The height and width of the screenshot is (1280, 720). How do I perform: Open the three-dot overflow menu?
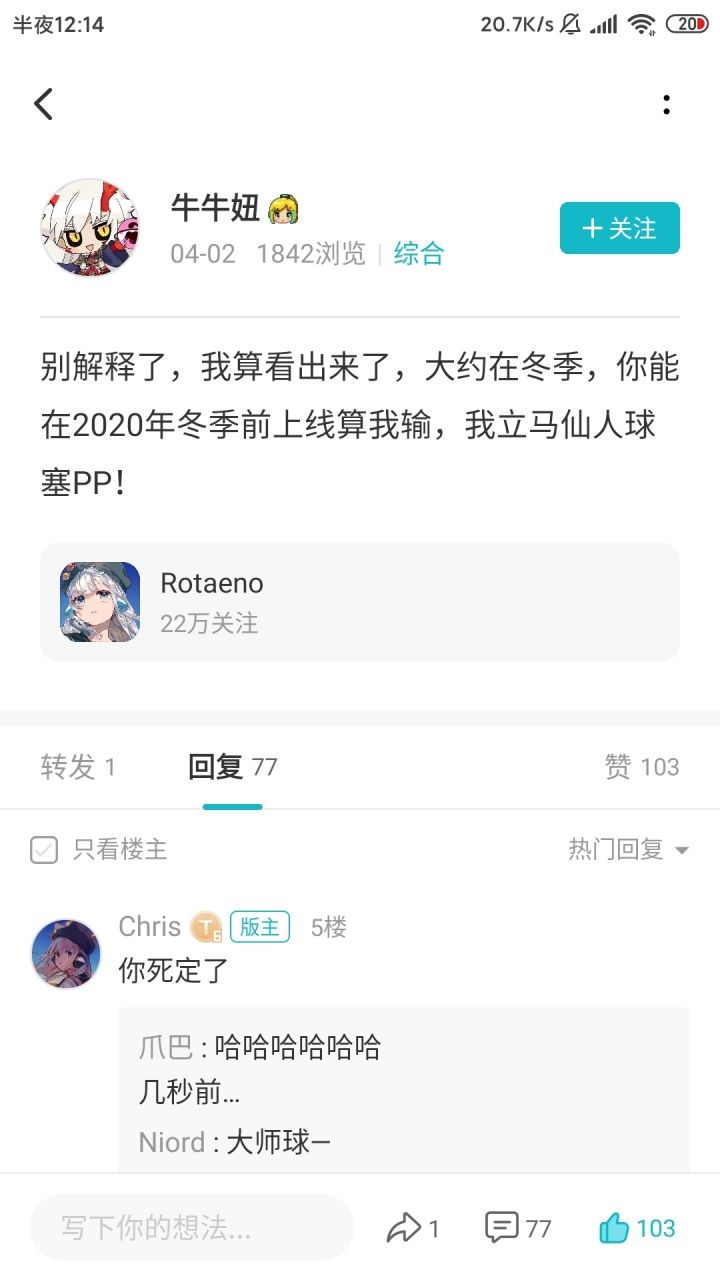[666, 104]
